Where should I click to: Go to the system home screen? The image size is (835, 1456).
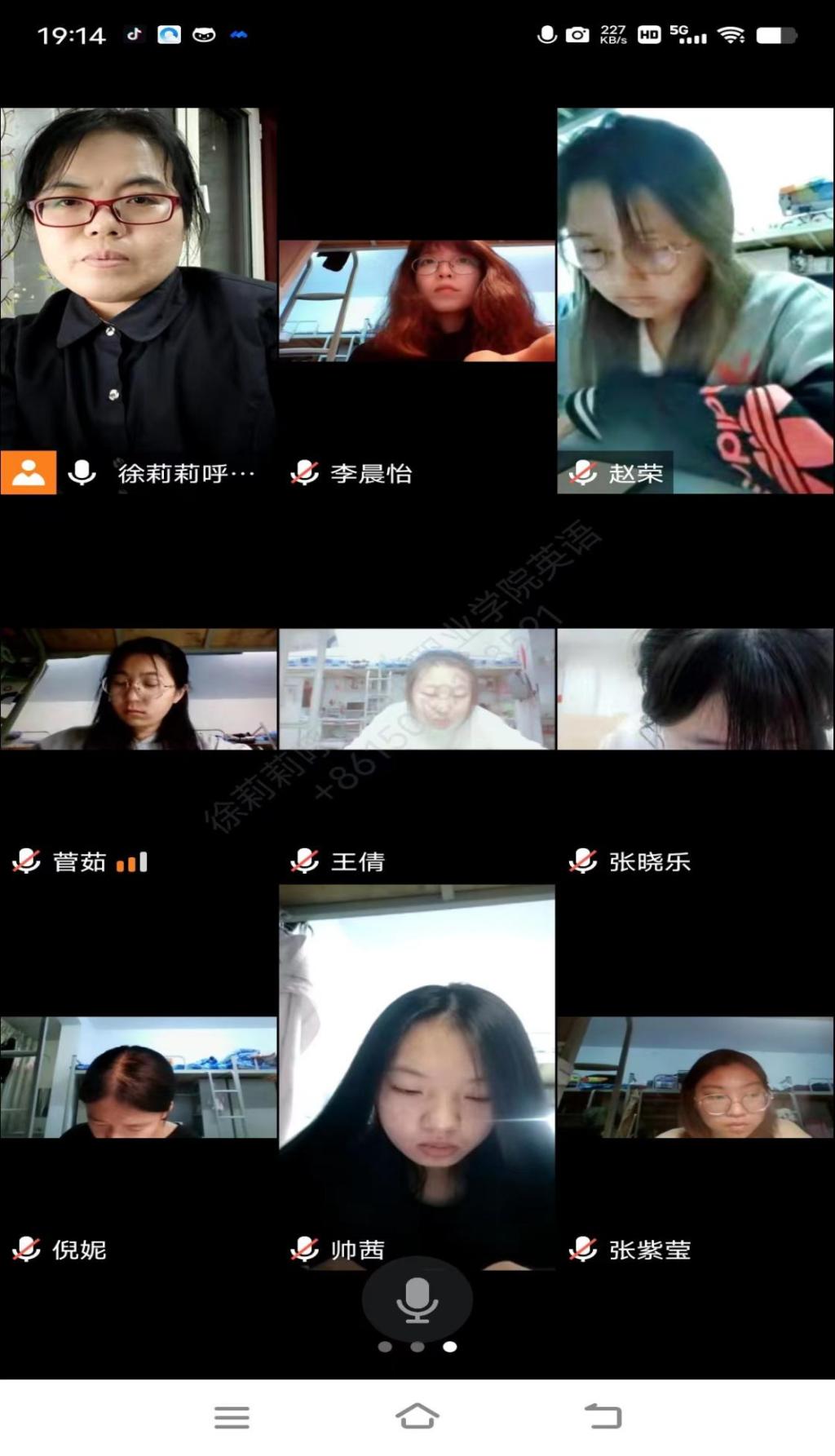click(x=417, y=1417)
